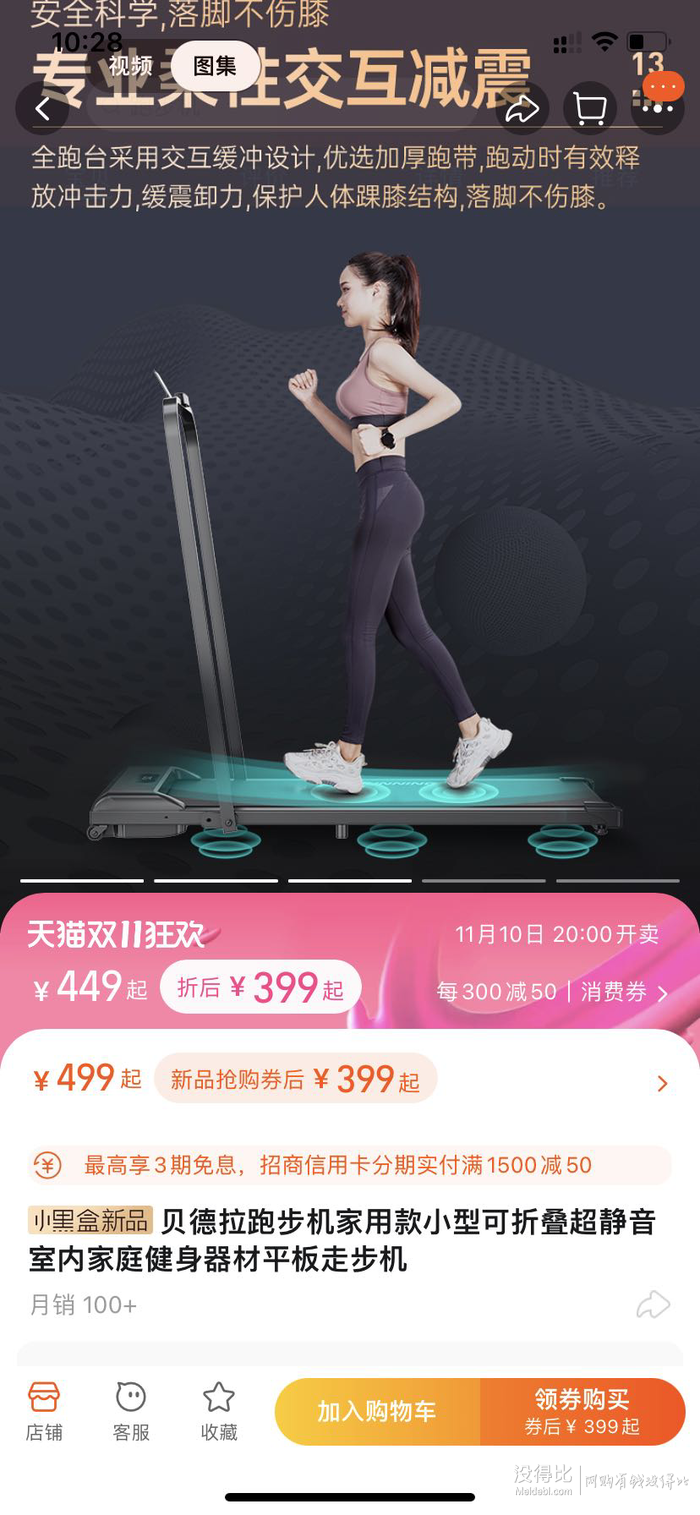Open the 每300减50 消费券 link
The height and width of the screenshot is (1515, 700).
click(552, 992)
